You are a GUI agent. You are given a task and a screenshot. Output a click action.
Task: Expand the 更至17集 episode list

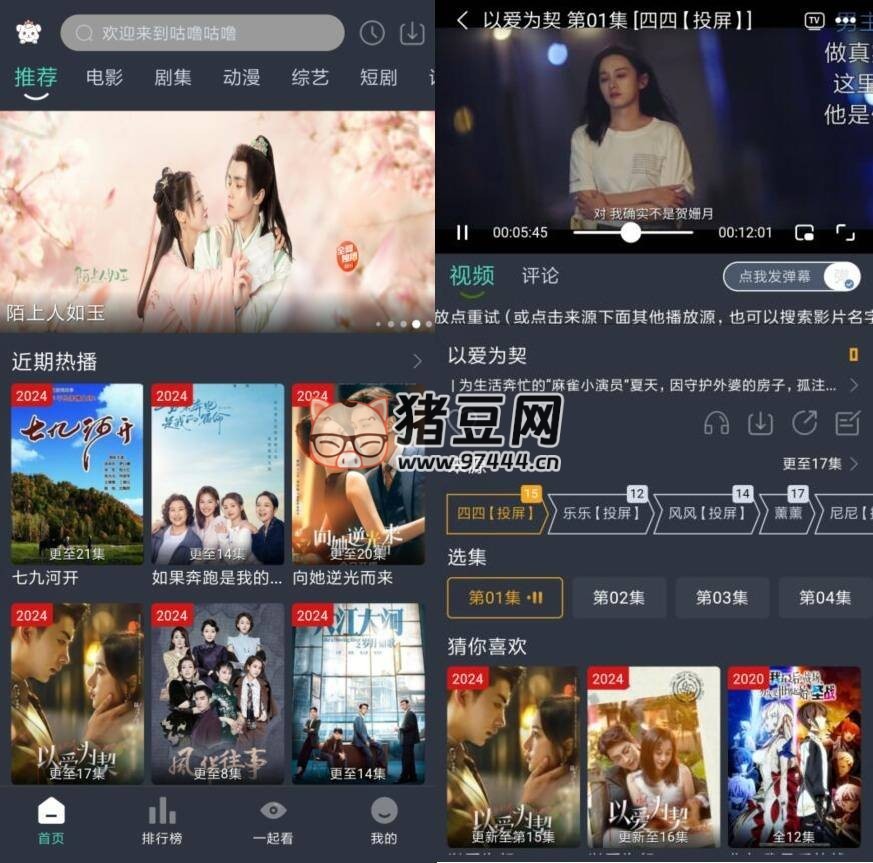click(820, 464)
